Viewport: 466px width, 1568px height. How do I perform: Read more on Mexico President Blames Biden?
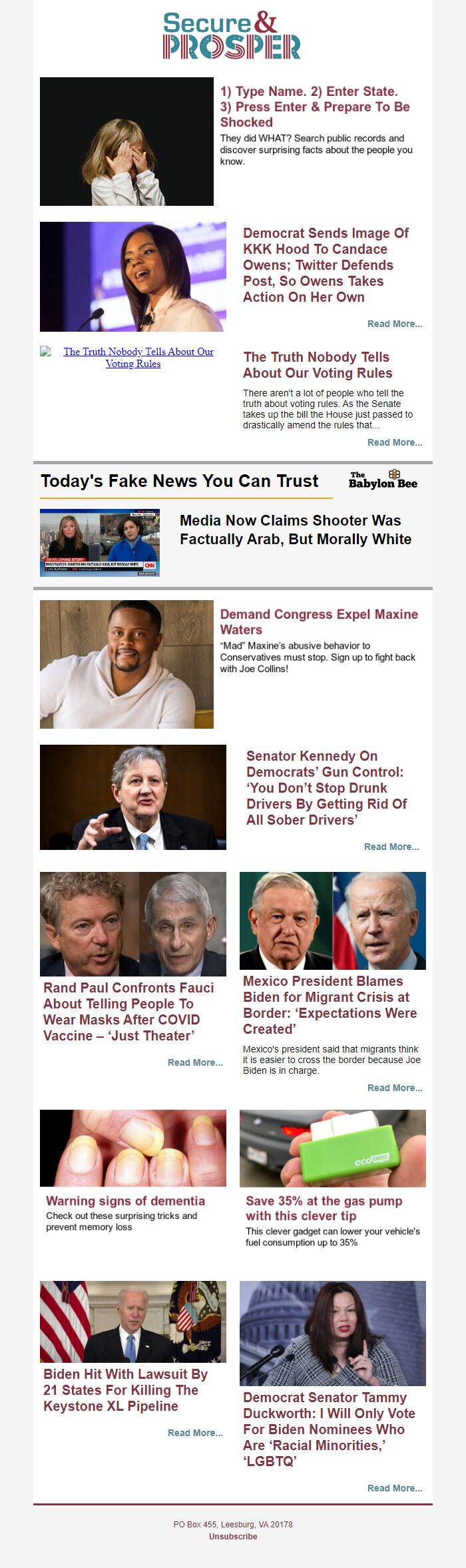tap(394, 1088)
